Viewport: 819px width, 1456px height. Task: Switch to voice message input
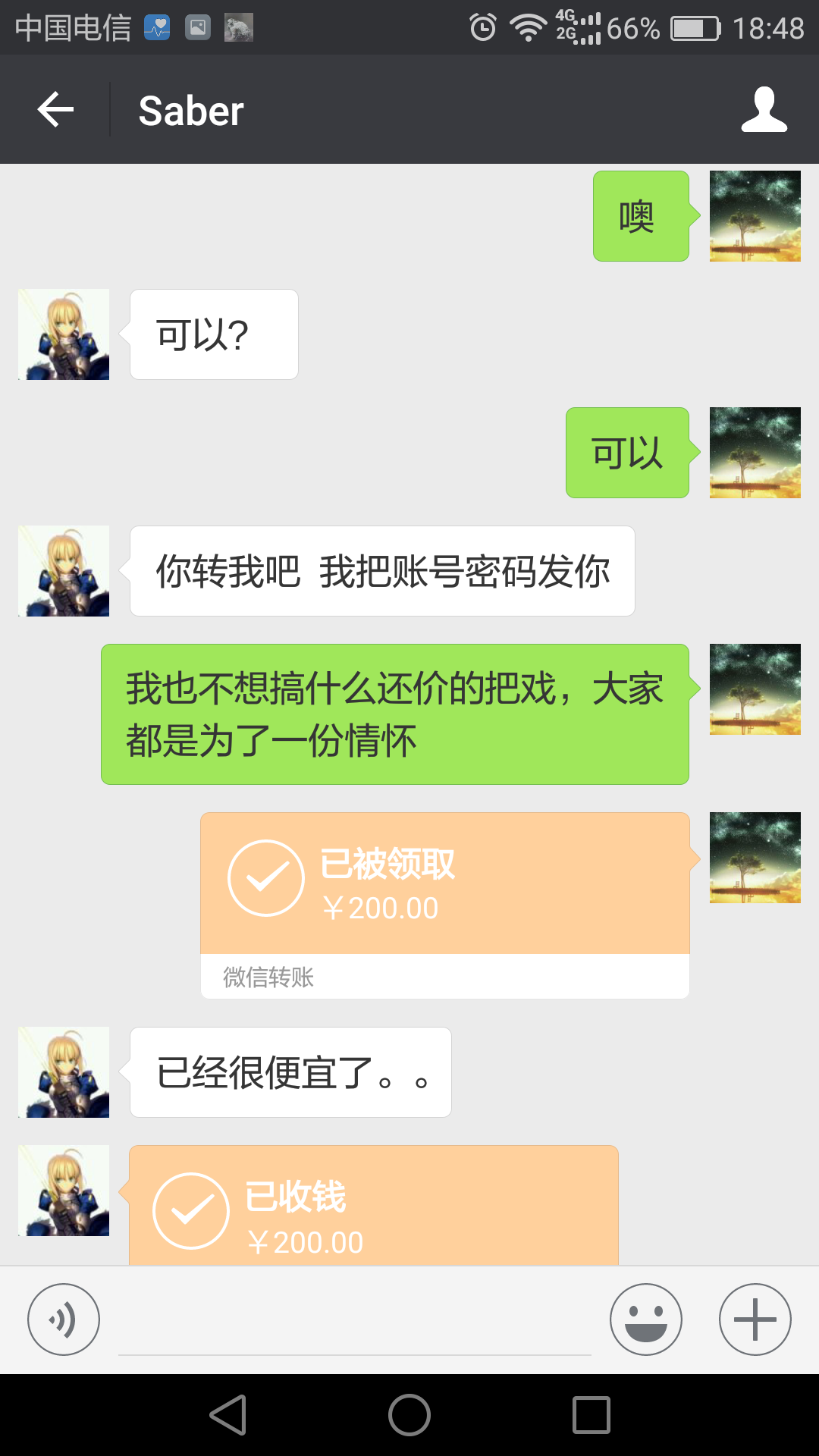pyautogui.click(x=64, y=1319)
